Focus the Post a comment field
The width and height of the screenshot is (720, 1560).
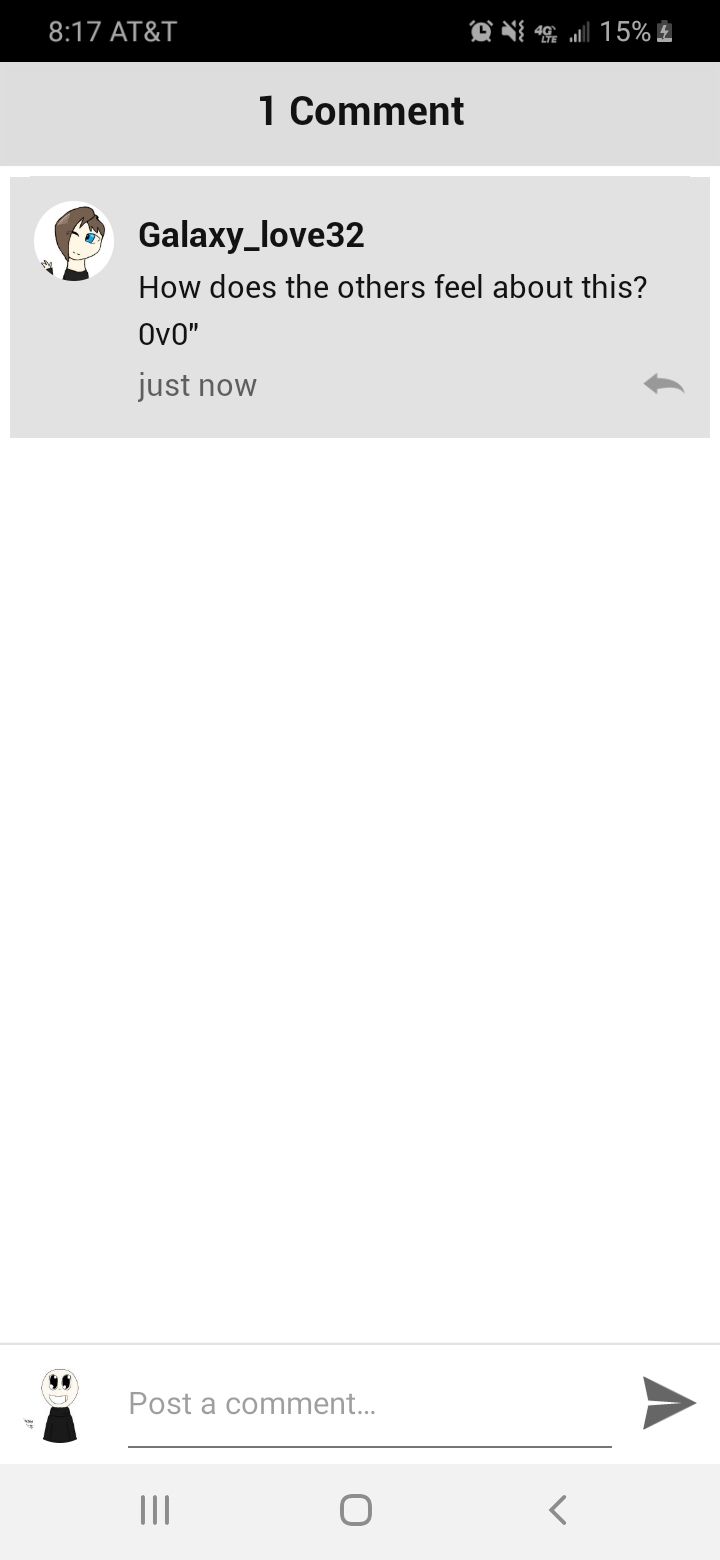369,1405
